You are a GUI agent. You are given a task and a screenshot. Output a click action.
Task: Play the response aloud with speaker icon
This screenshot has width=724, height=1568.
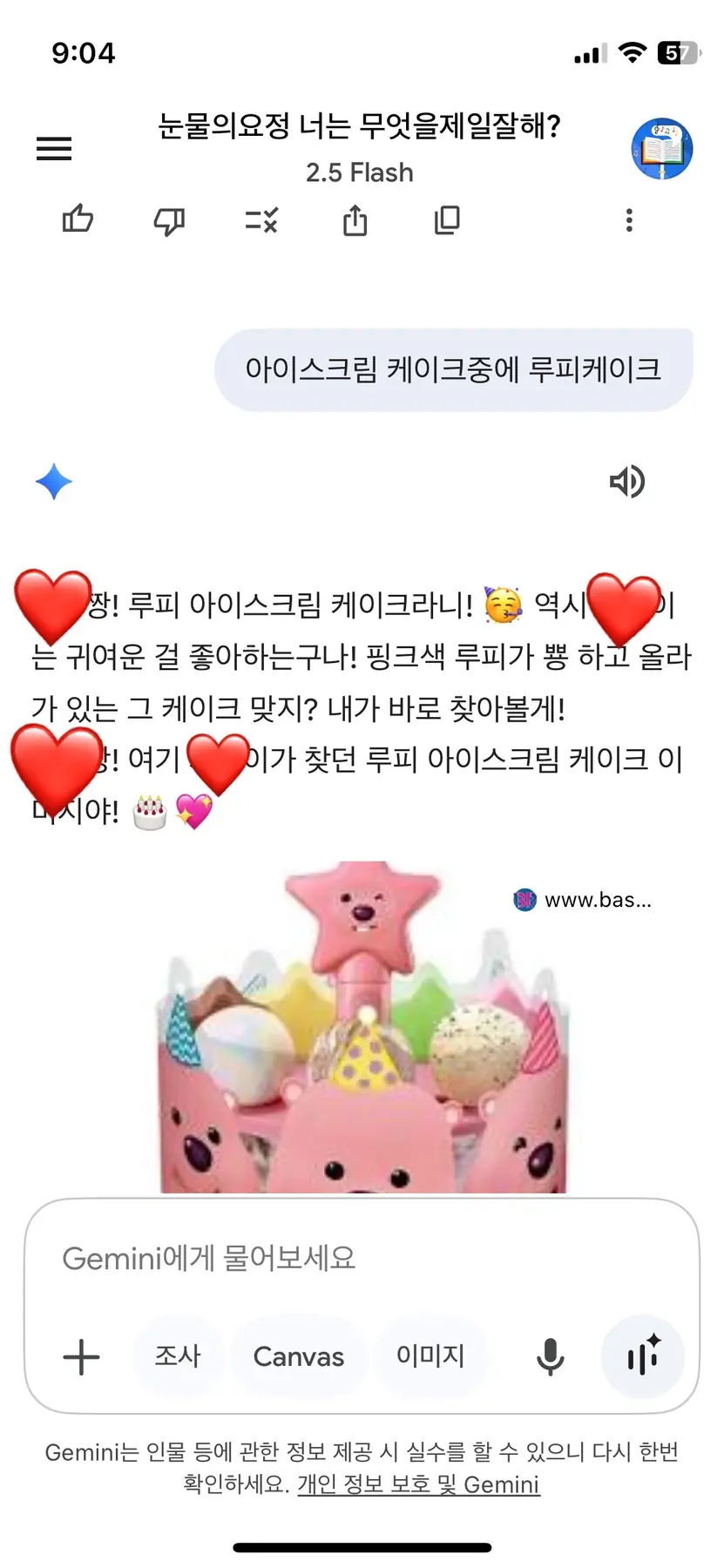pos(626,481)
